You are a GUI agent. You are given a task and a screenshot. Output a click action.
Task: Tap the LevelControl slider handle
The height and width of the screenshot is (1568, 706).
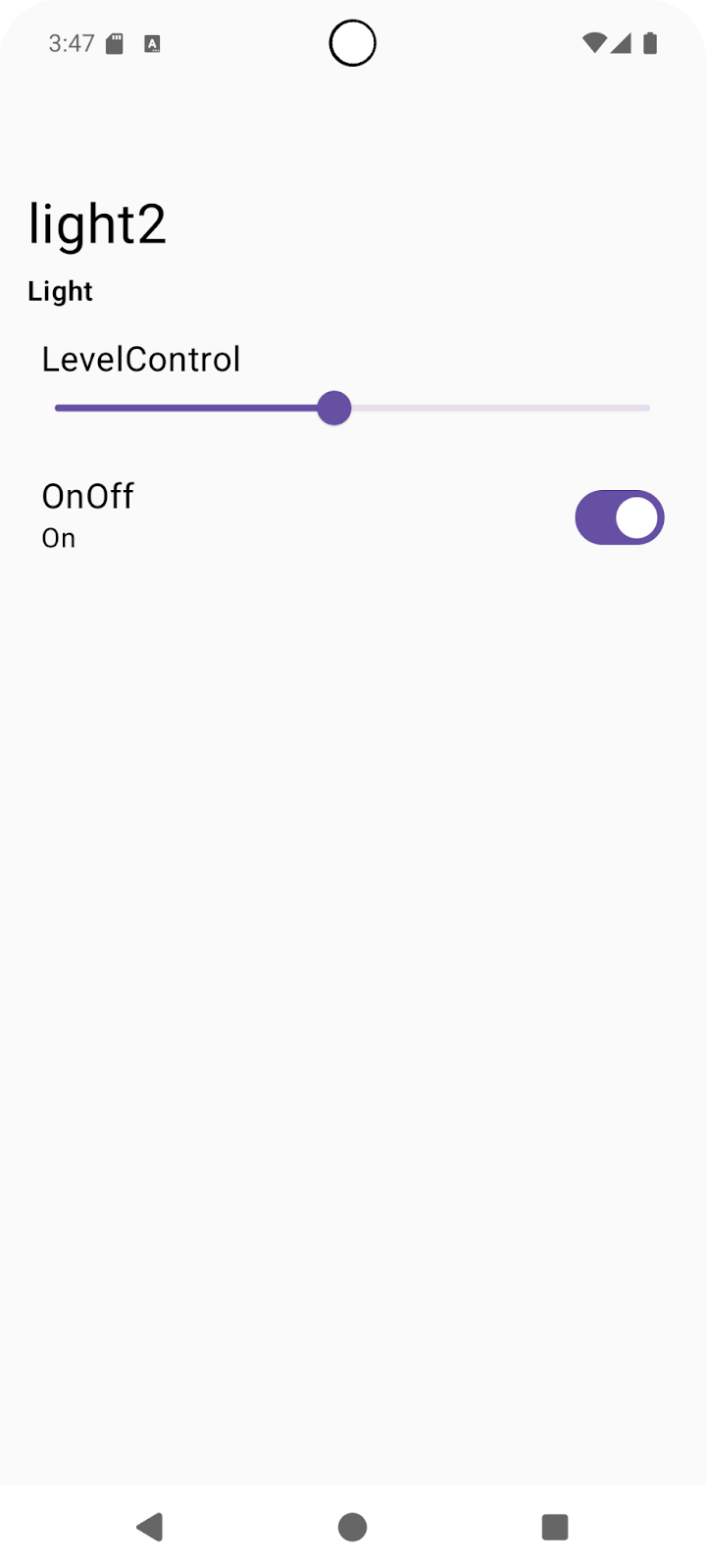tap(335, 408)
